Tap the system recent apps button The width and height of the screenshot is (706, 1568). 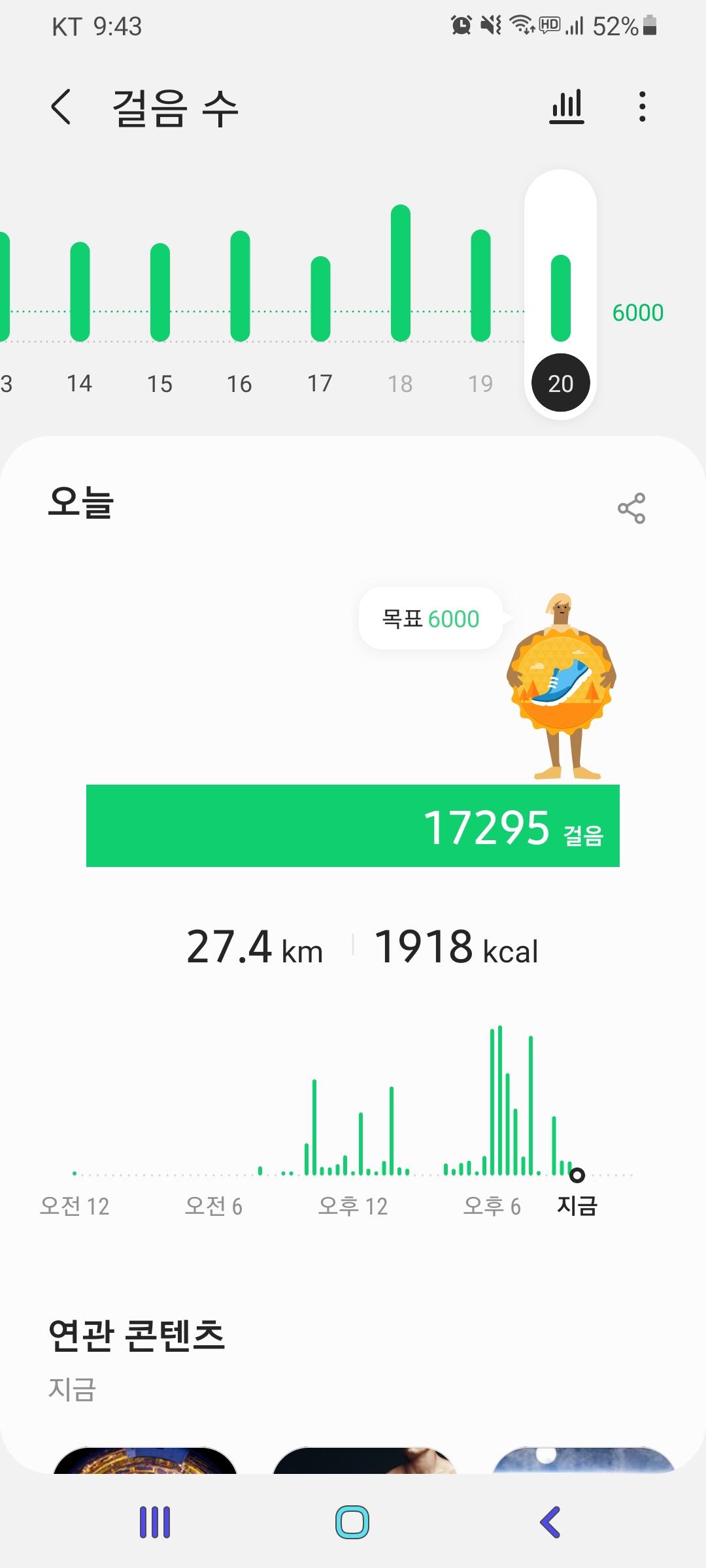155,1522
